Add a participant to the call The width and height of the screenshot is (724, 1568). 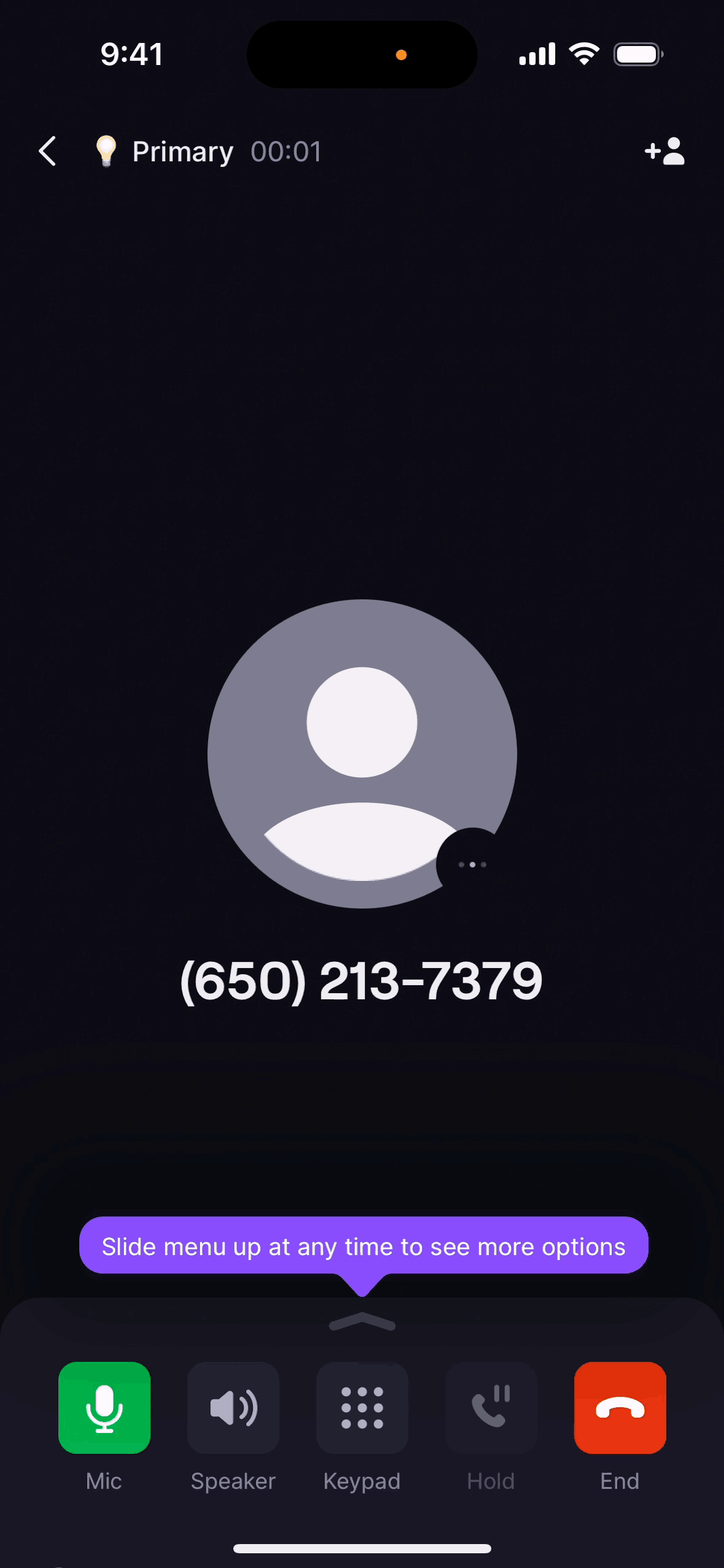coord(664,151)
